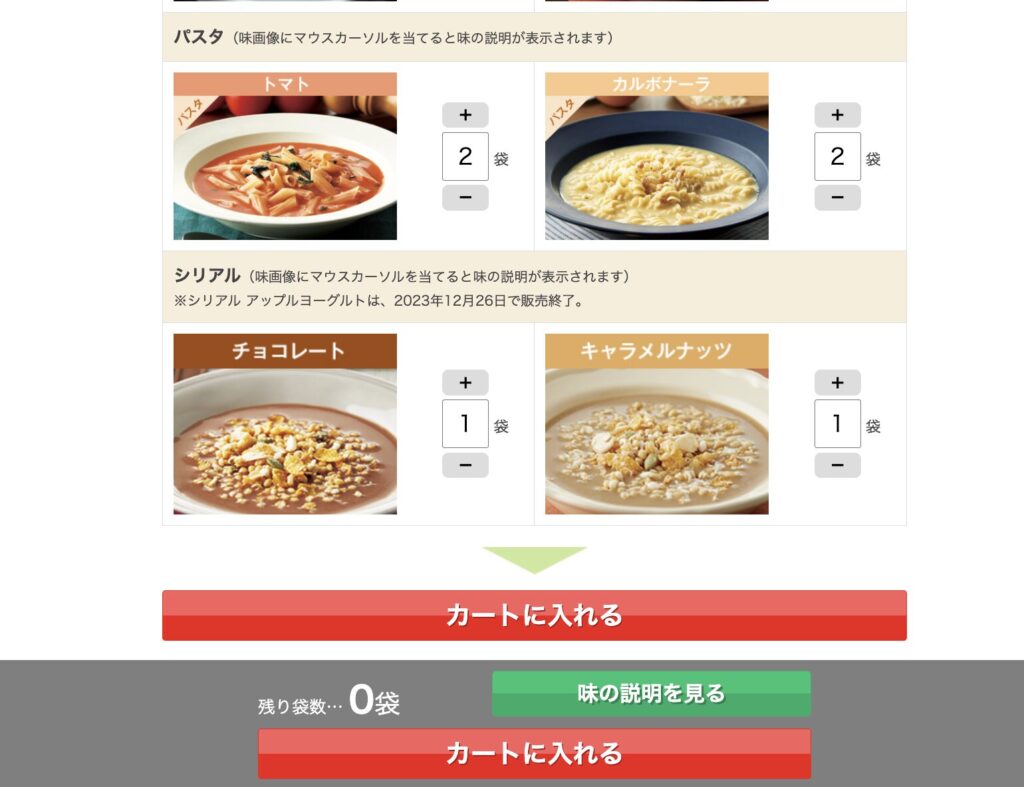
Task: Add one more キャラメルナッツ bag
Action: pyautogui.click(x=837, y=383)
